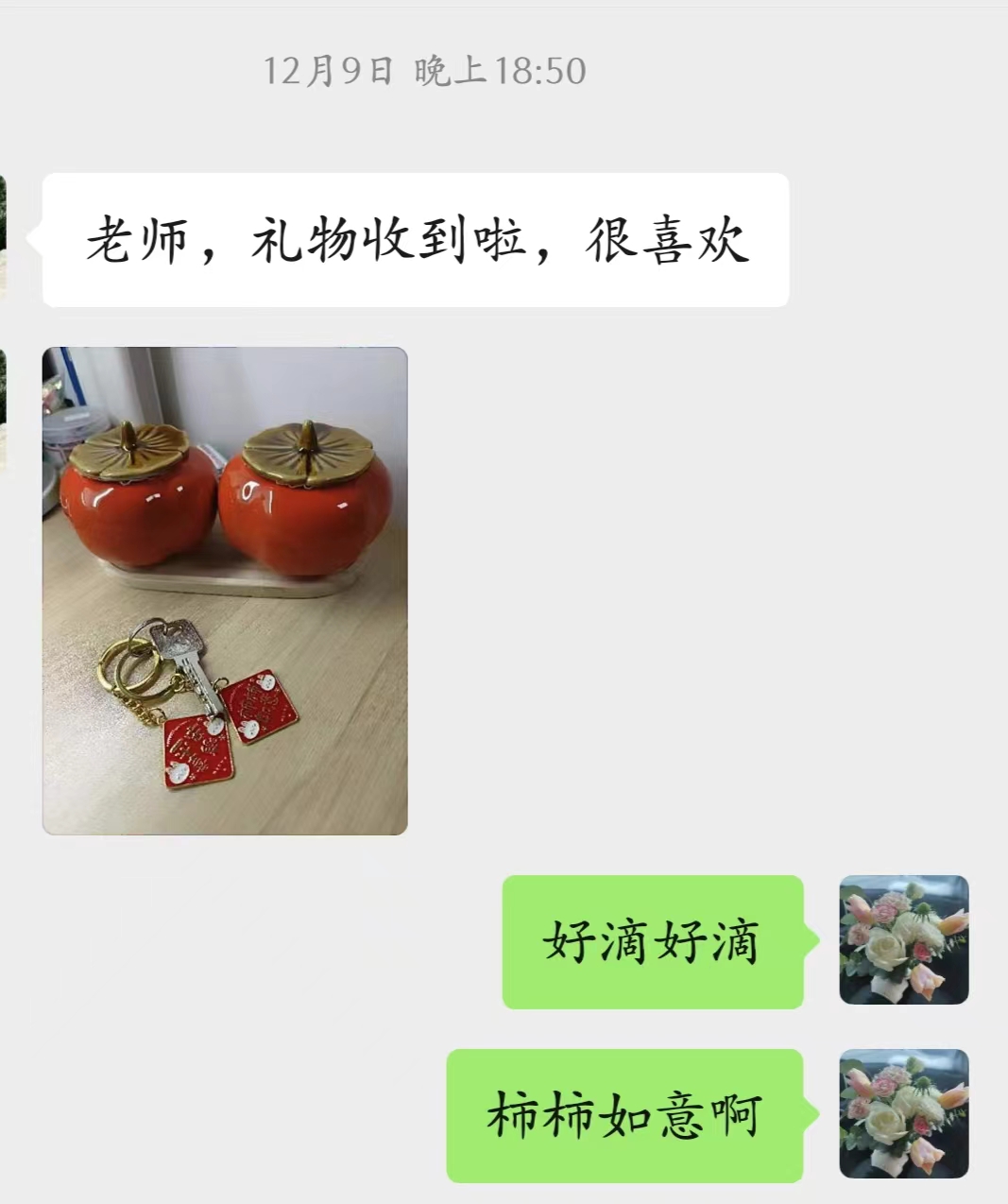1008x1204 pixels.
Task: Tap the flower avatar beside 好滴好滴
Action: click(x=904, y=940)
